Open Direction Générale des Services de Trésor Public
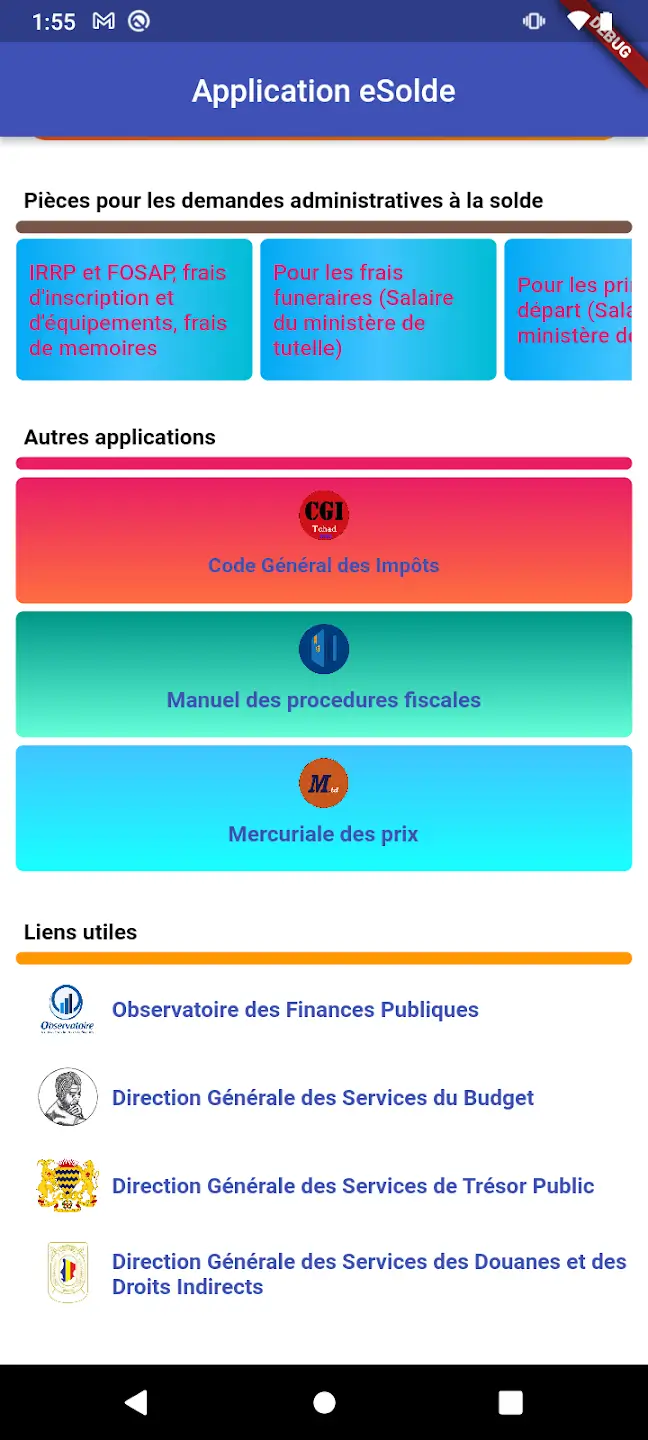The width and height of the screenshot is (648, 1440). tap(352, 1186)
